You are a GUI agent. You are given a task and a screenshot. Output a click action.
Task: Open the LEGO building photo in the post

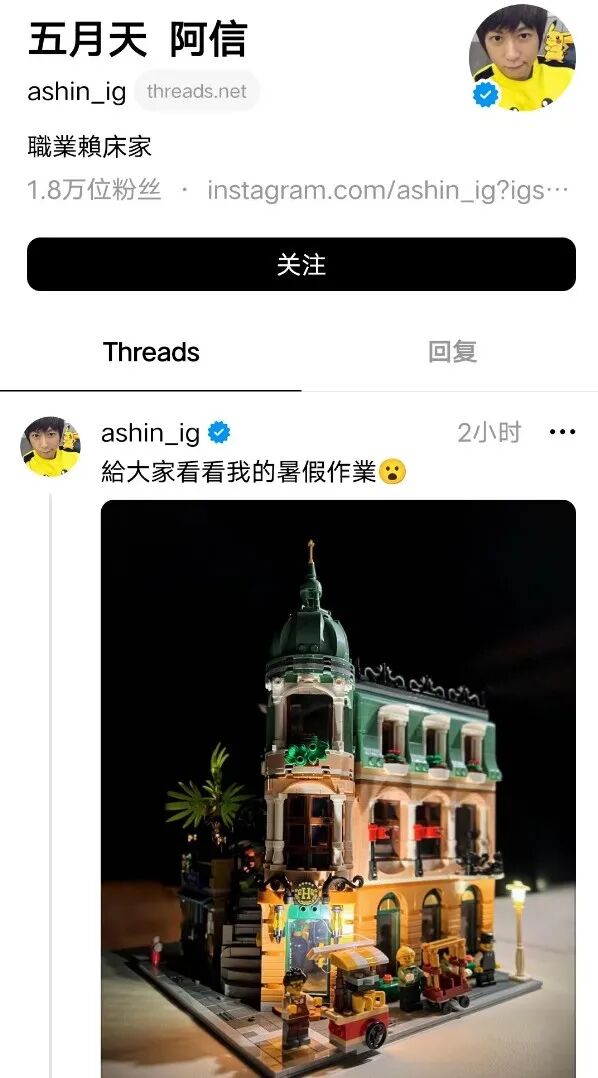(338, 789)
